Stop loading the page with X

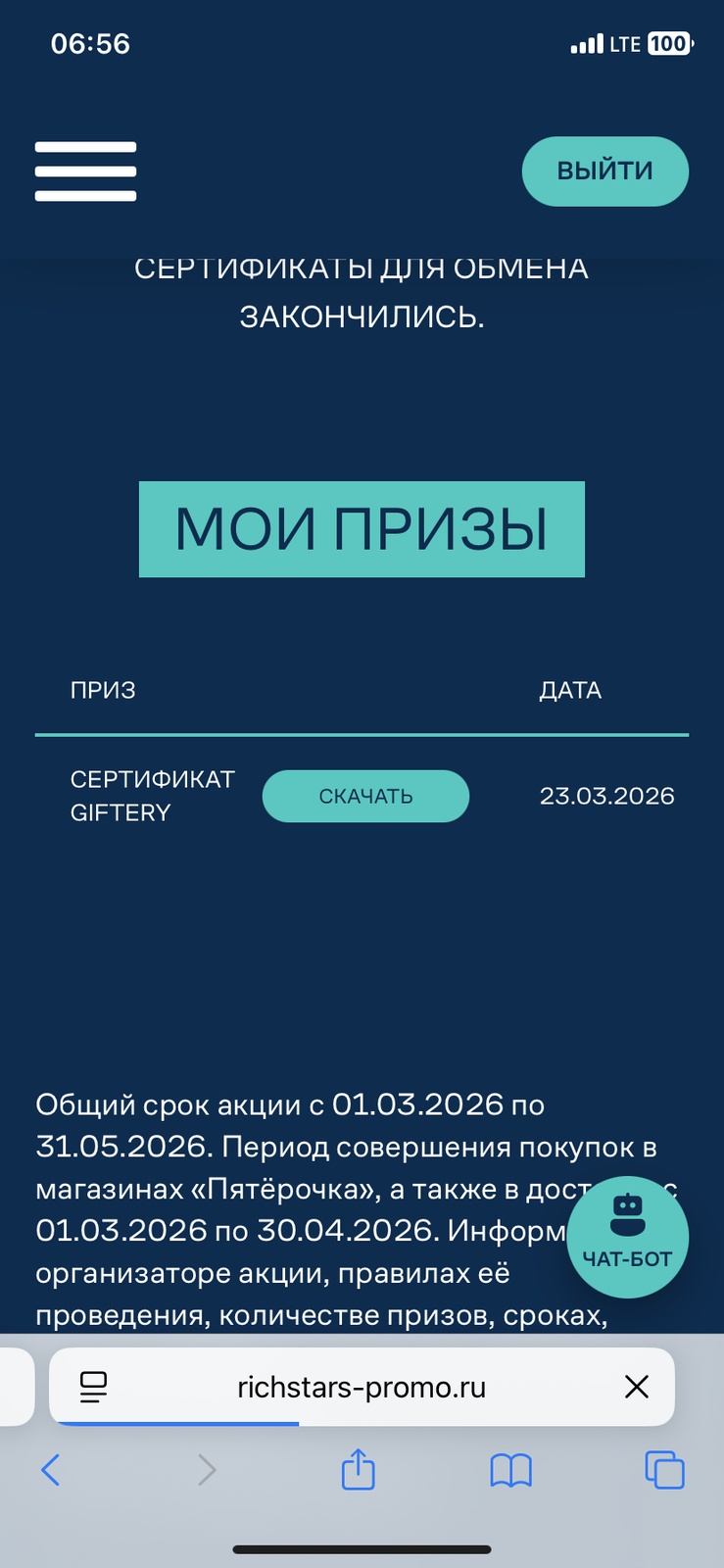(637, 1387)
